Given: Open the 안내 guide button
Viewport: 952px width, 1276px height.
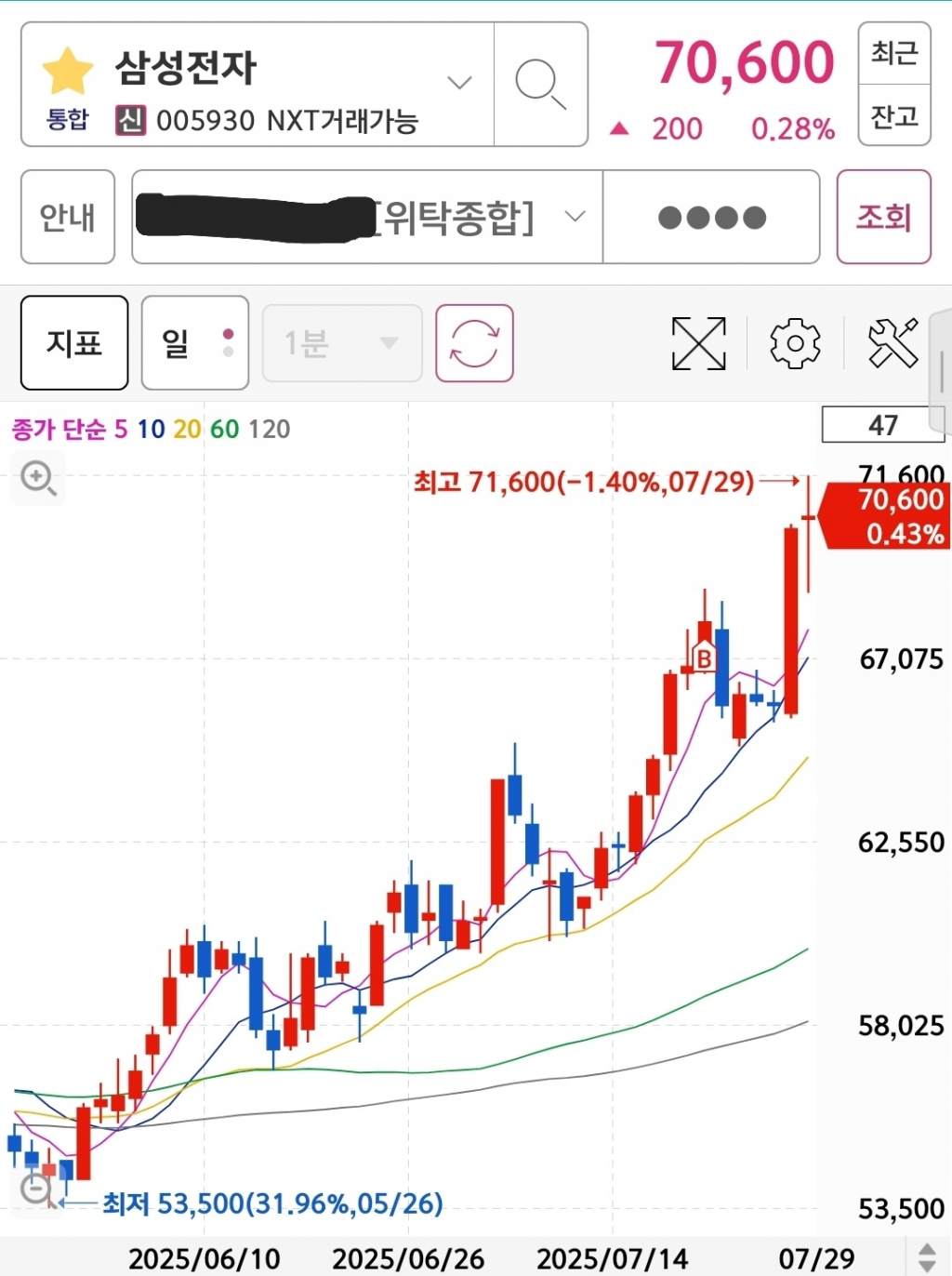Looking at the screenshot, I should [68, 217].
